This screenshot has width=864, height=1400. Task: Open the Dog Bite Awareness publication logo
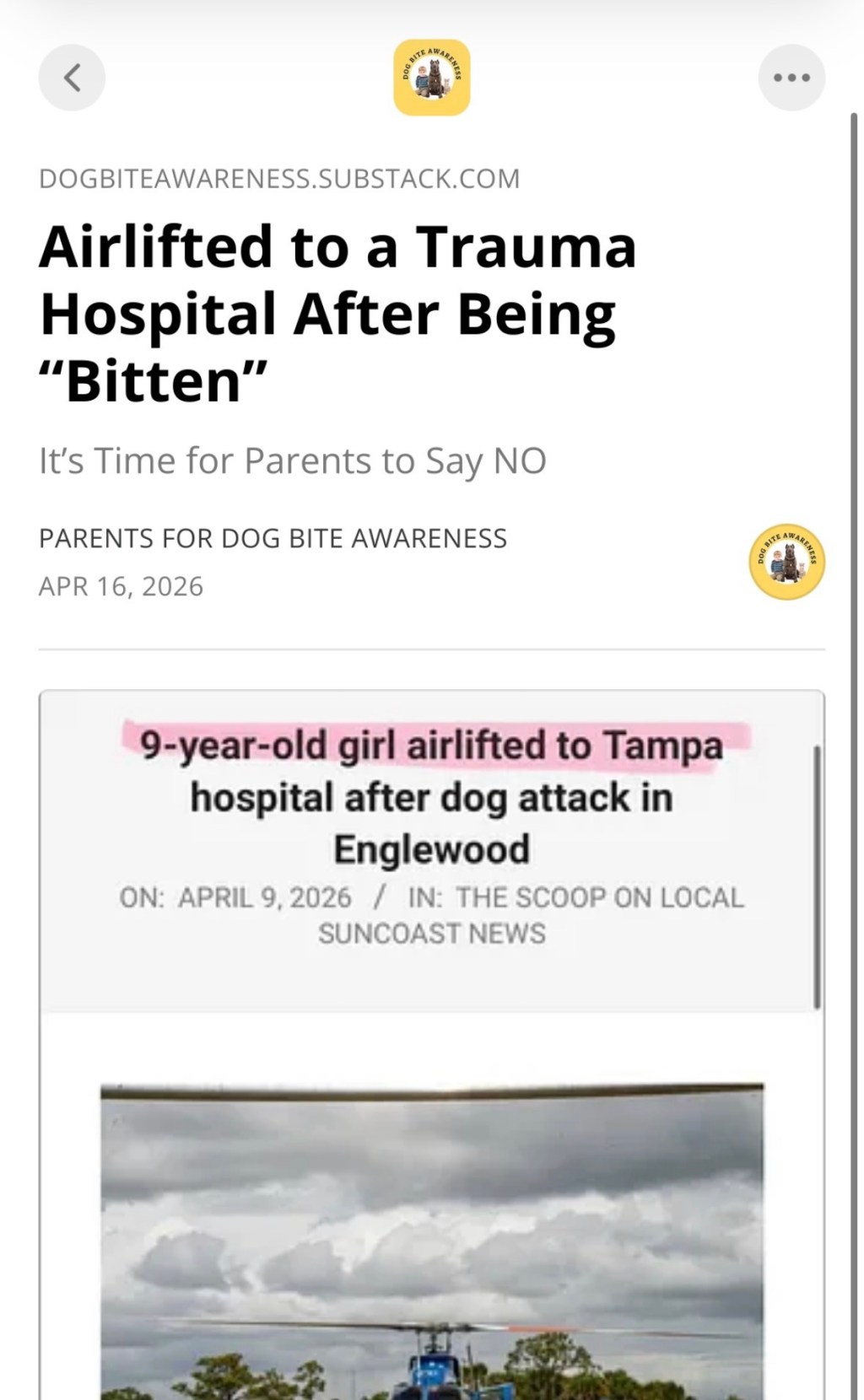point(431,78)
